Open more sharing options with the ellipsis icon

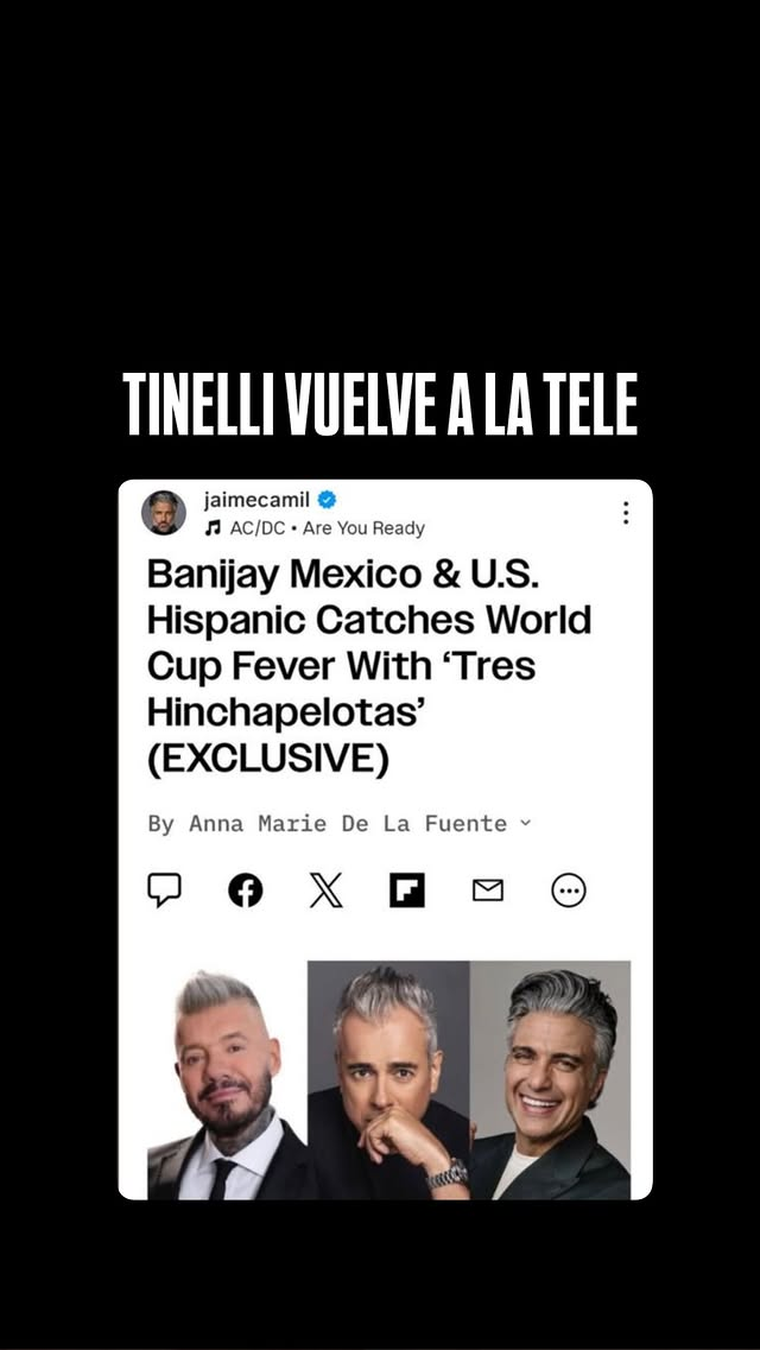pos(567,889)
